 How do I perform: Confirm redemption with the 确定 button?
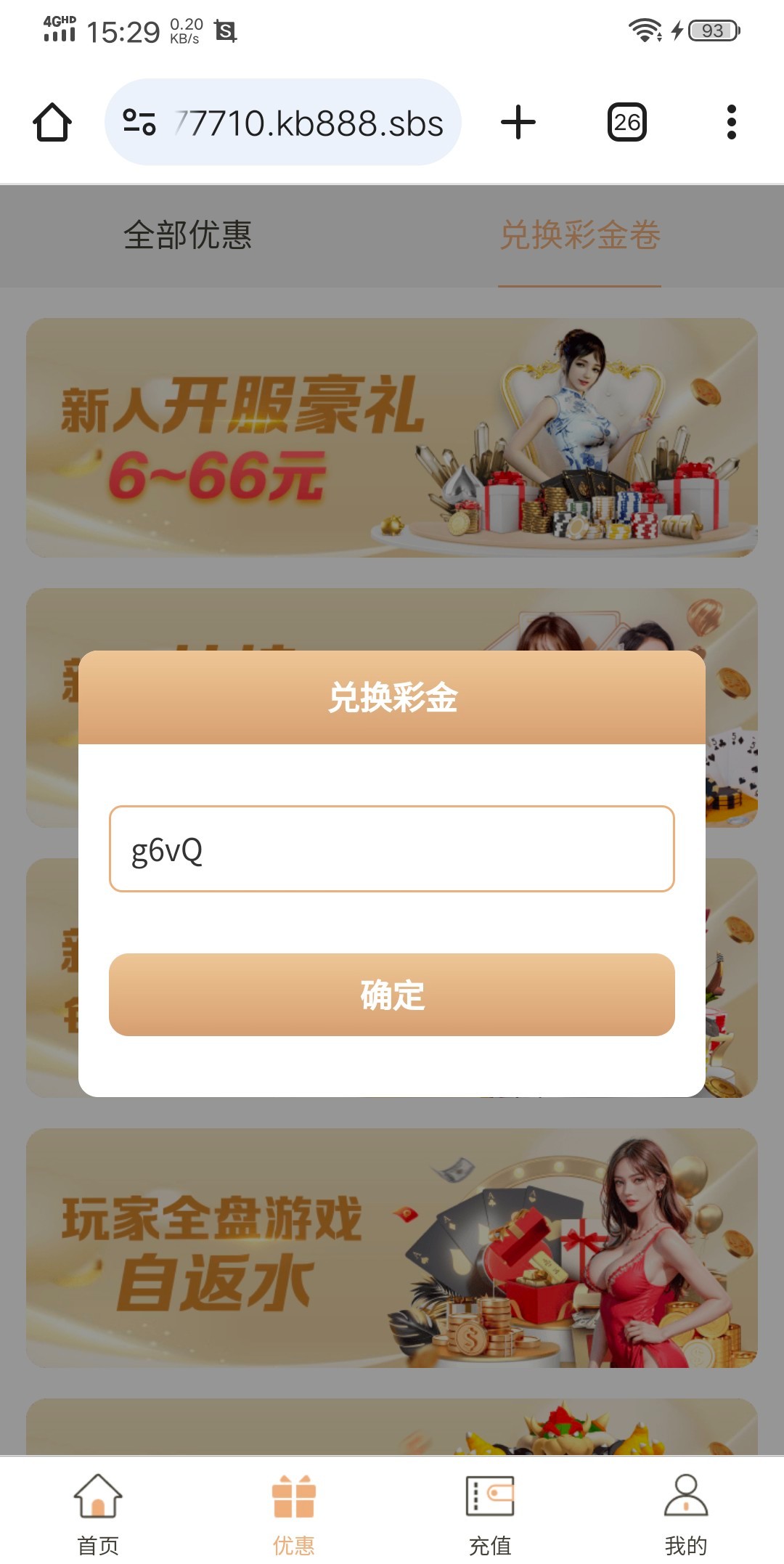click(x=392, y=995)
